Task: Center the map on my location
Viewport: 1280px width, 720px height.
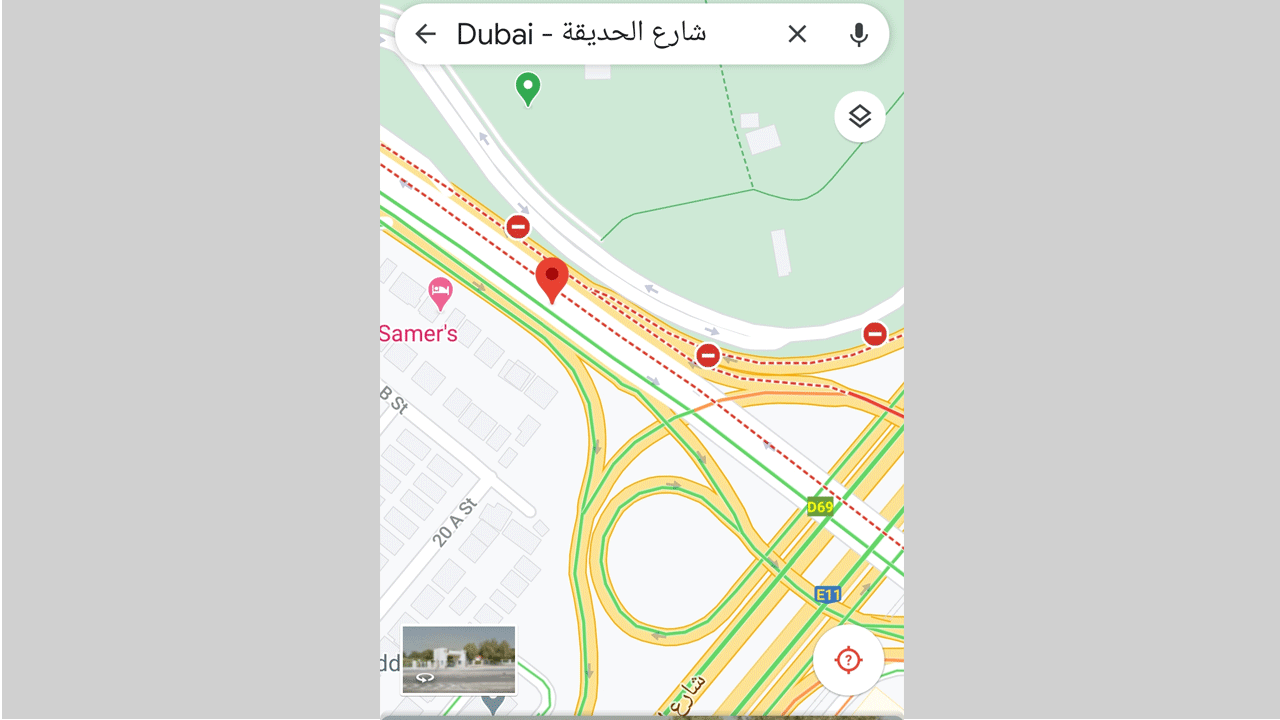Action: pos(848,660)
